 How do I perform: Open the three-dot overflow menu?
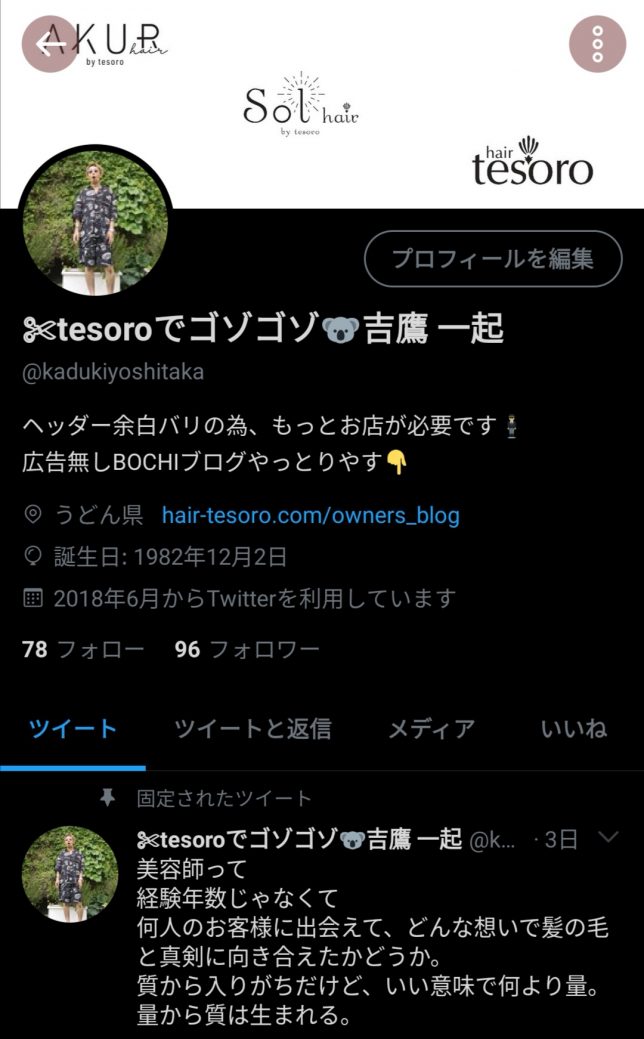click(597, 45)
